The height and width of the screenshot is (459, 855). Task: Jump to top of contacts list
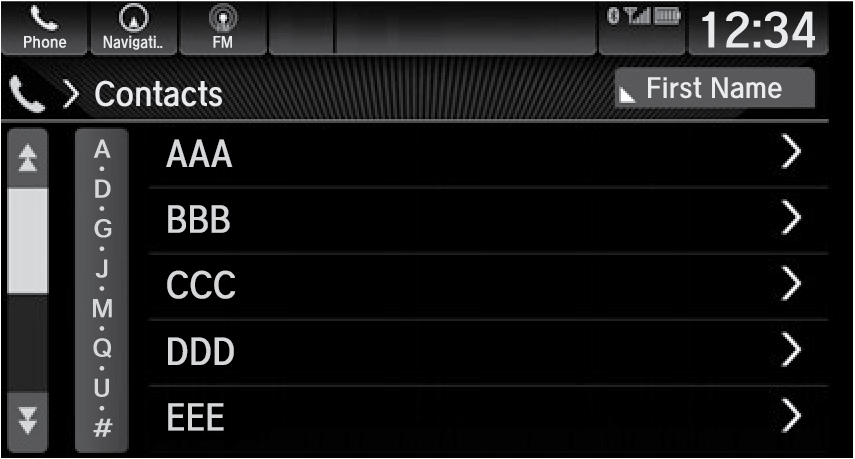click(27, 158)
